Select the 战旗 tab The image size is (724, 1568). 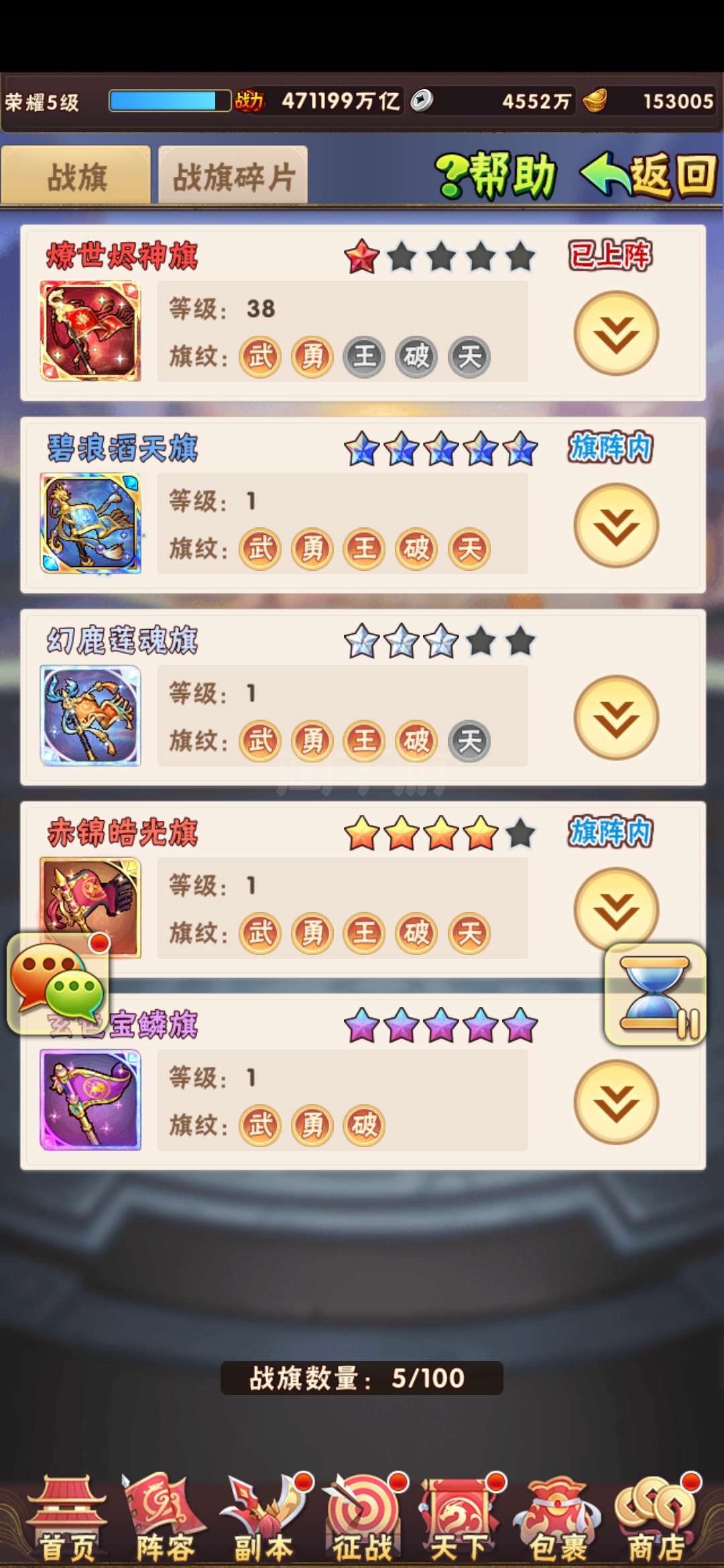pos(76,175)
